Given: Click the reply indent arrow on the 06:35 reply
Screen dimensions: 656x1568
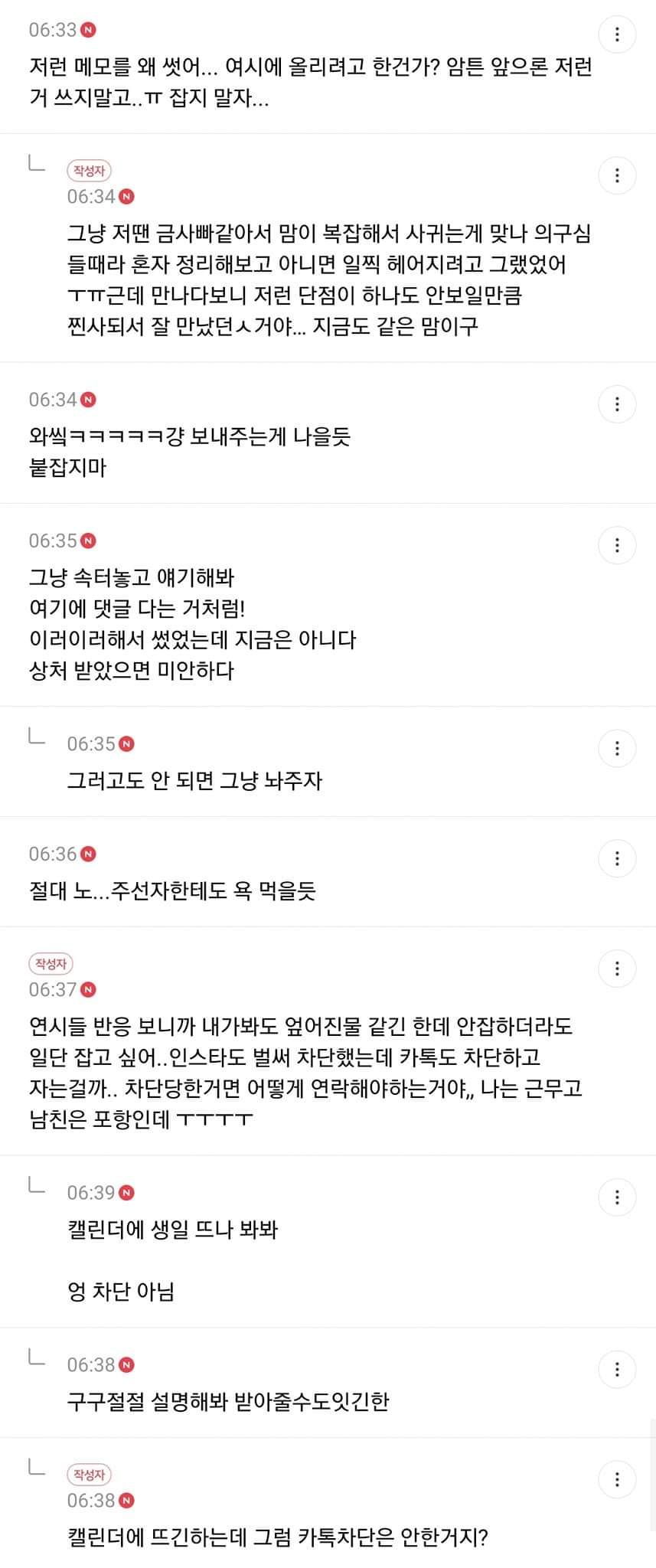Looking at the screenshot, I should [x=36, y=738].
